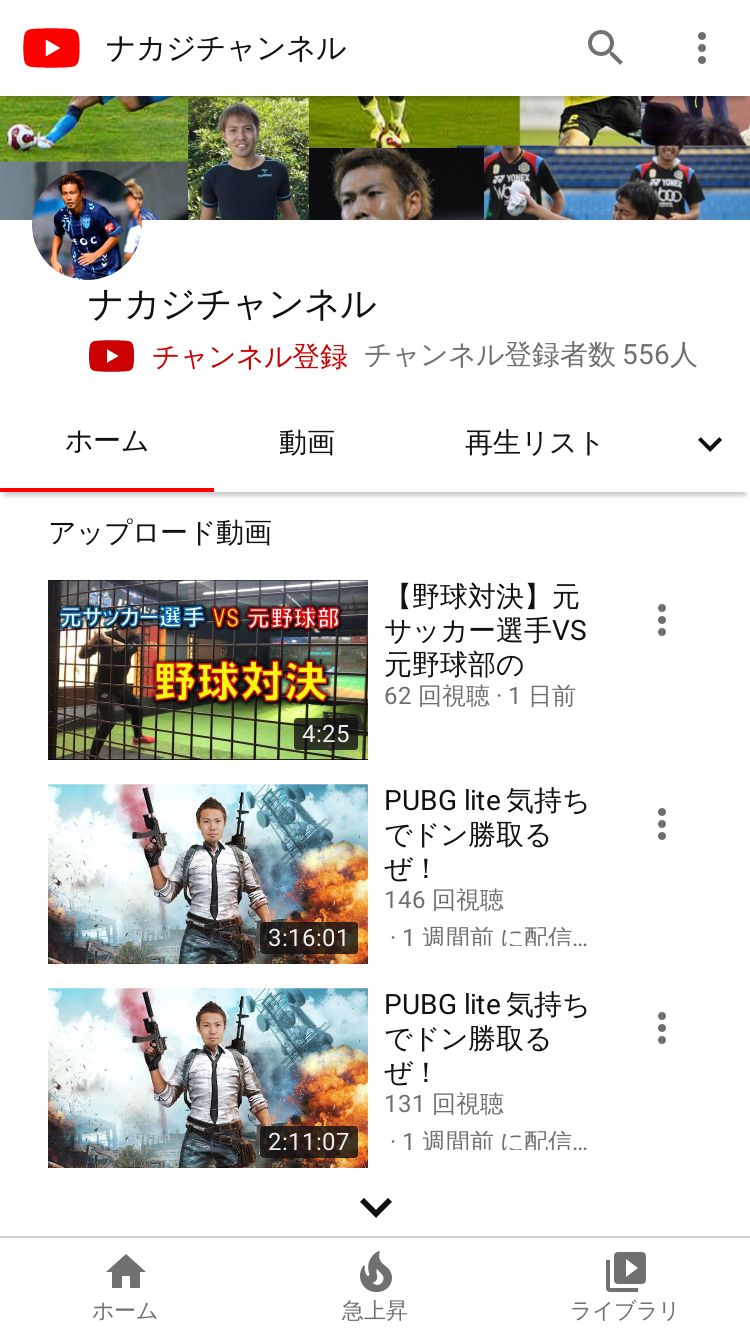Screen dimensions: 750x1334
Task: Switch to the 再生リスト tab
Action: tap(533, 443)
